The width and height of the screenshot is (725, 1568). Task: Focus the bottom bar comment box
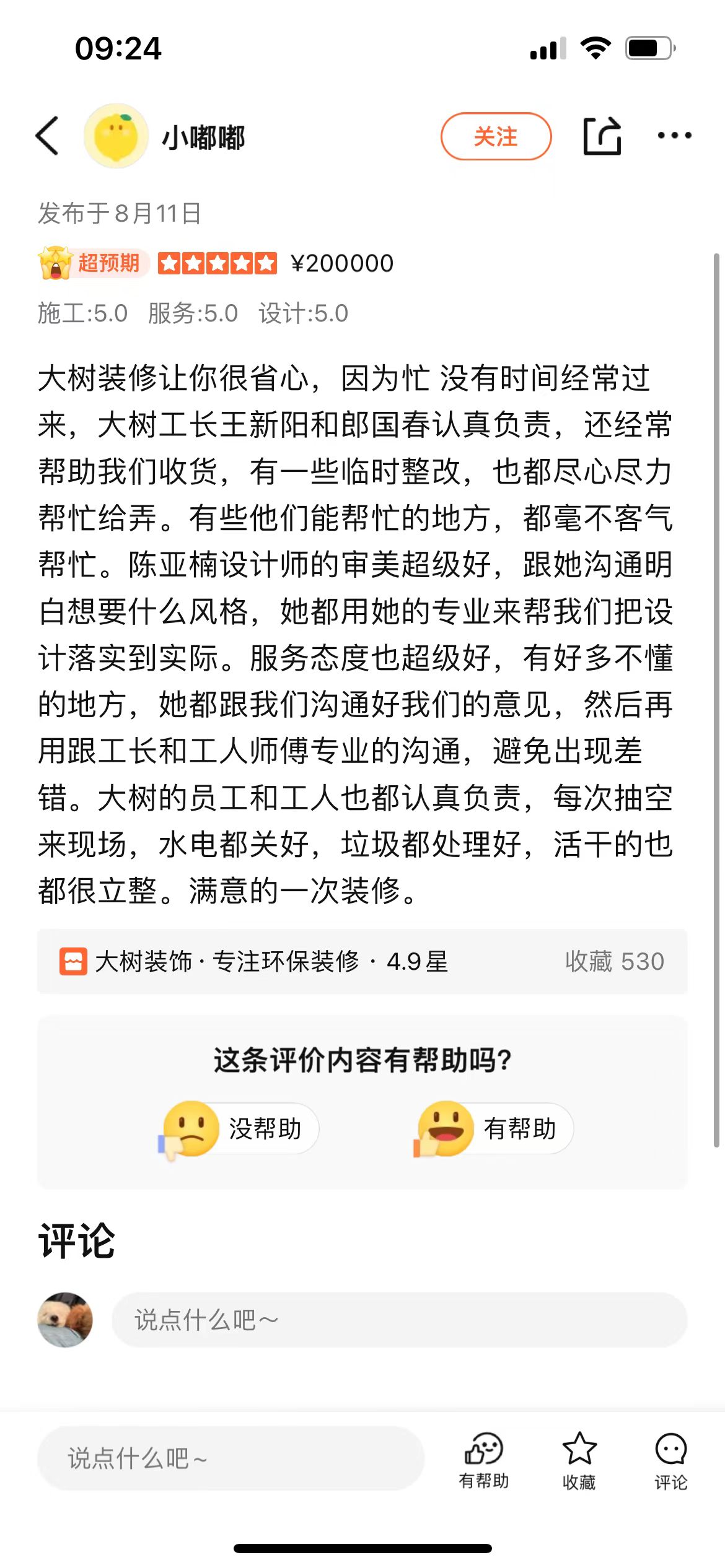pyautogui.click(x=231, y=1458)
